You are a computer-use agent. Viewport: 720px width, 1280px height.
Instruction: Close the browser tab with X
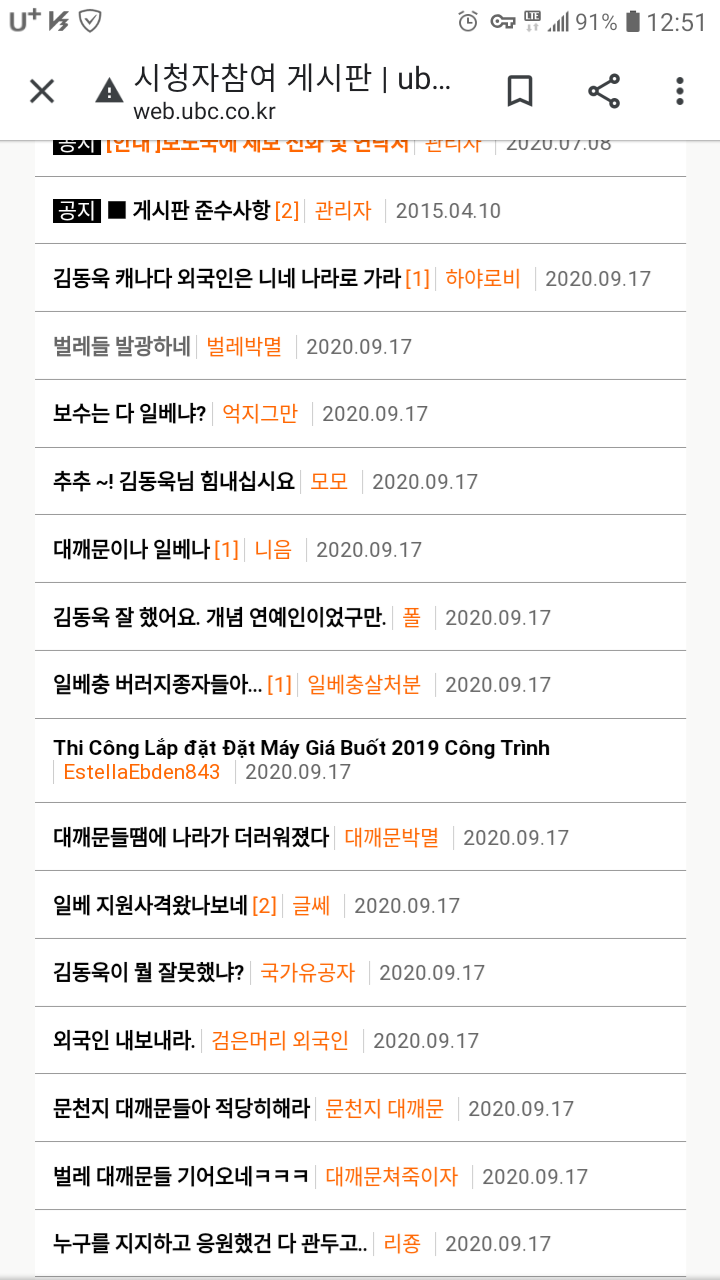click(42, 92)
